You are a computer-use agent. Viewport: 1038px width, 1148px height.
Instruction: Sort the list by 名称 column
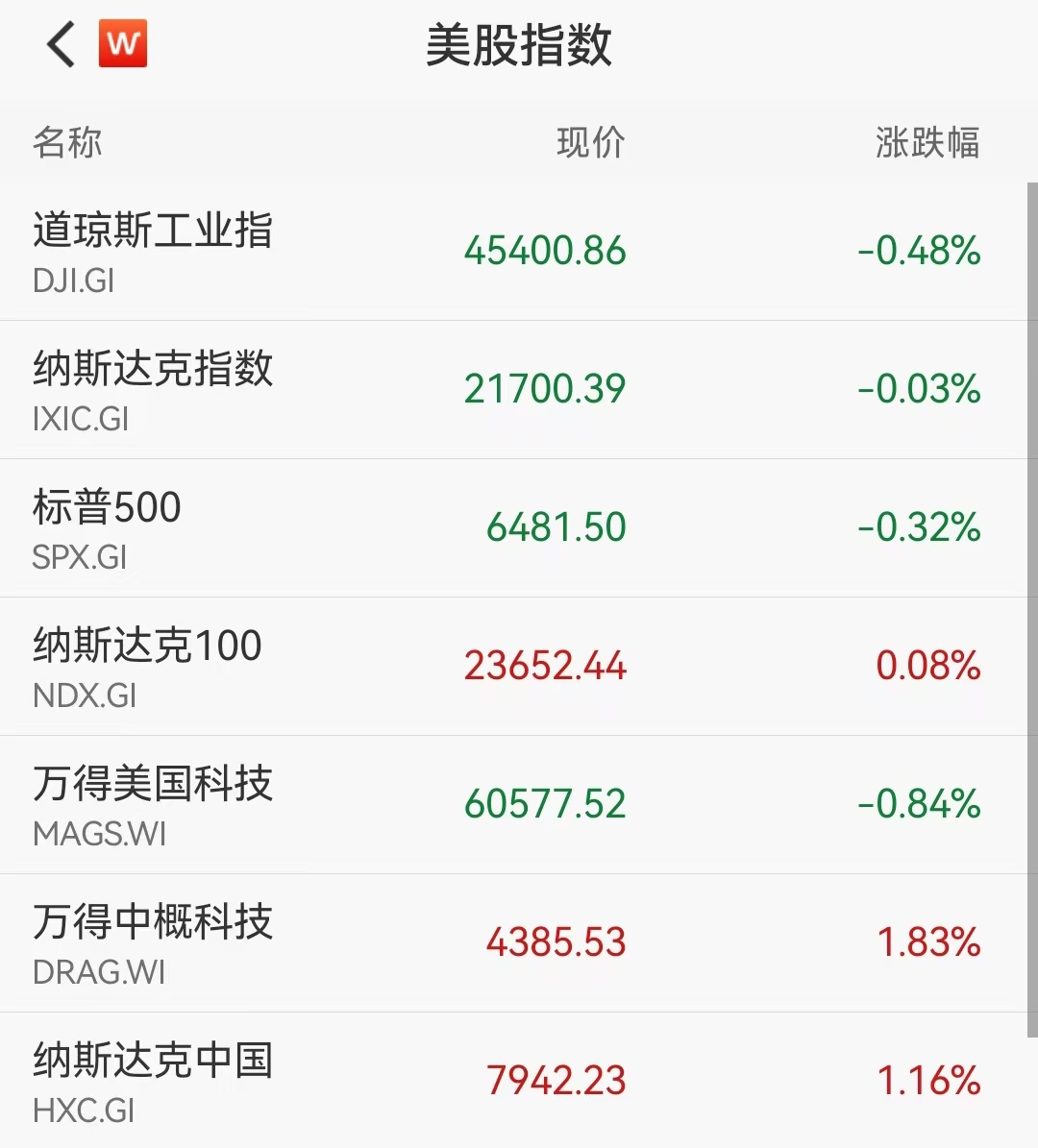pyautogui.click(x=66, y=142)
